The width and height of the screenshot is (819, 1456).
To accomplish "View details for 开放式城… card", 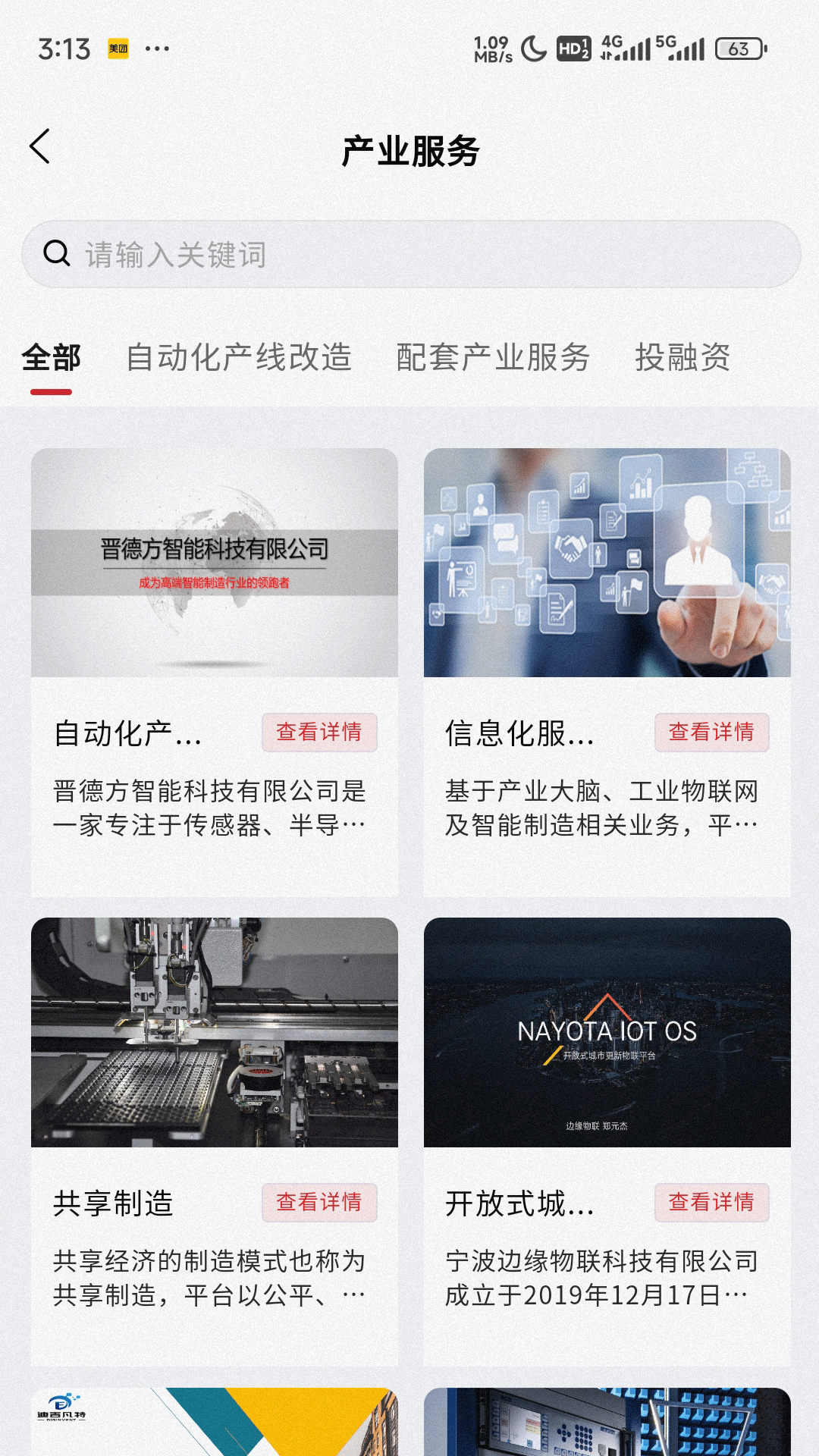I will [711, 1203].
